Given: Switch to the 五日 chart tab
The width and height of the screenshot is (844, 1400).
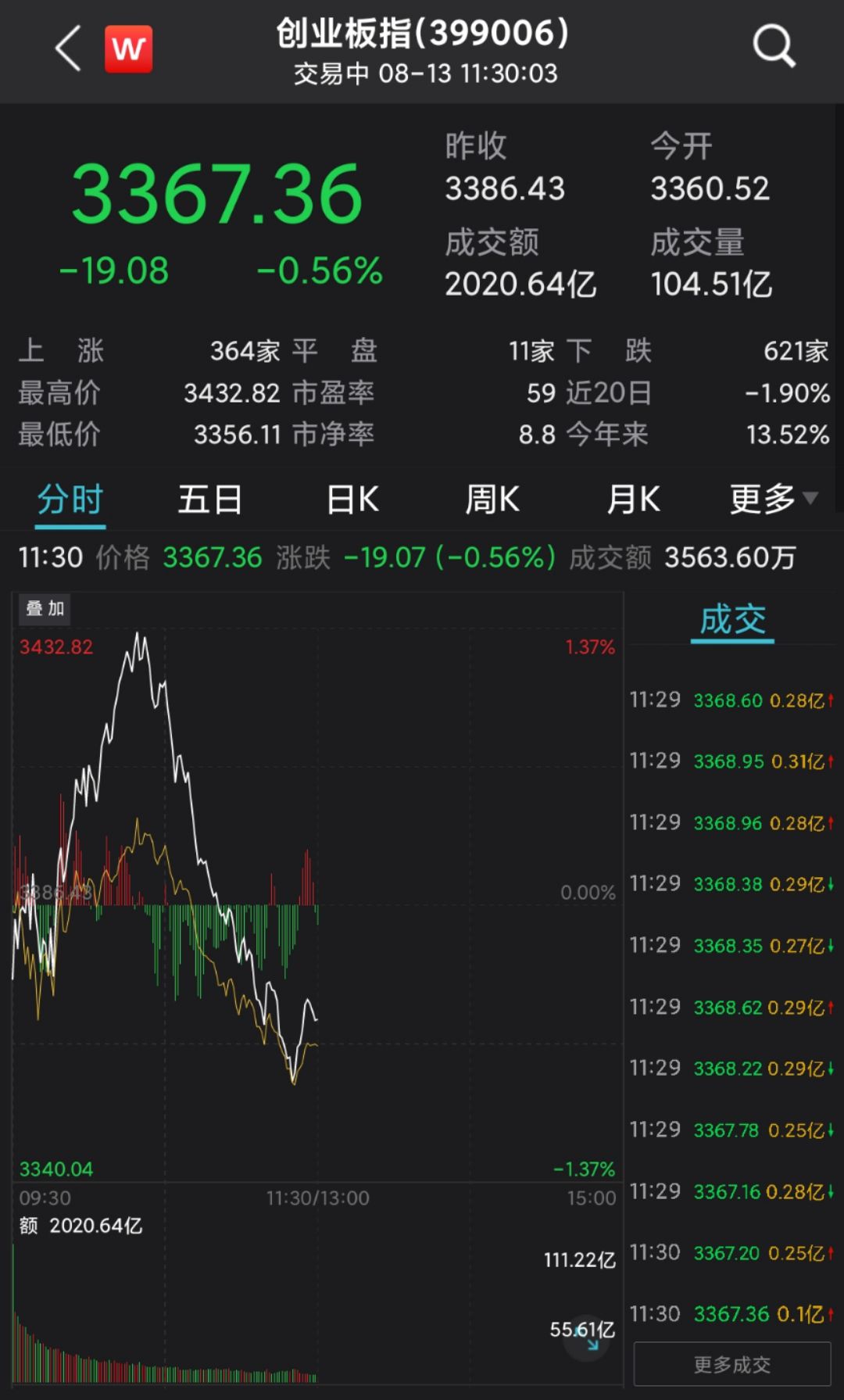Looking at the screenshot, I should [x=209, y=499].
